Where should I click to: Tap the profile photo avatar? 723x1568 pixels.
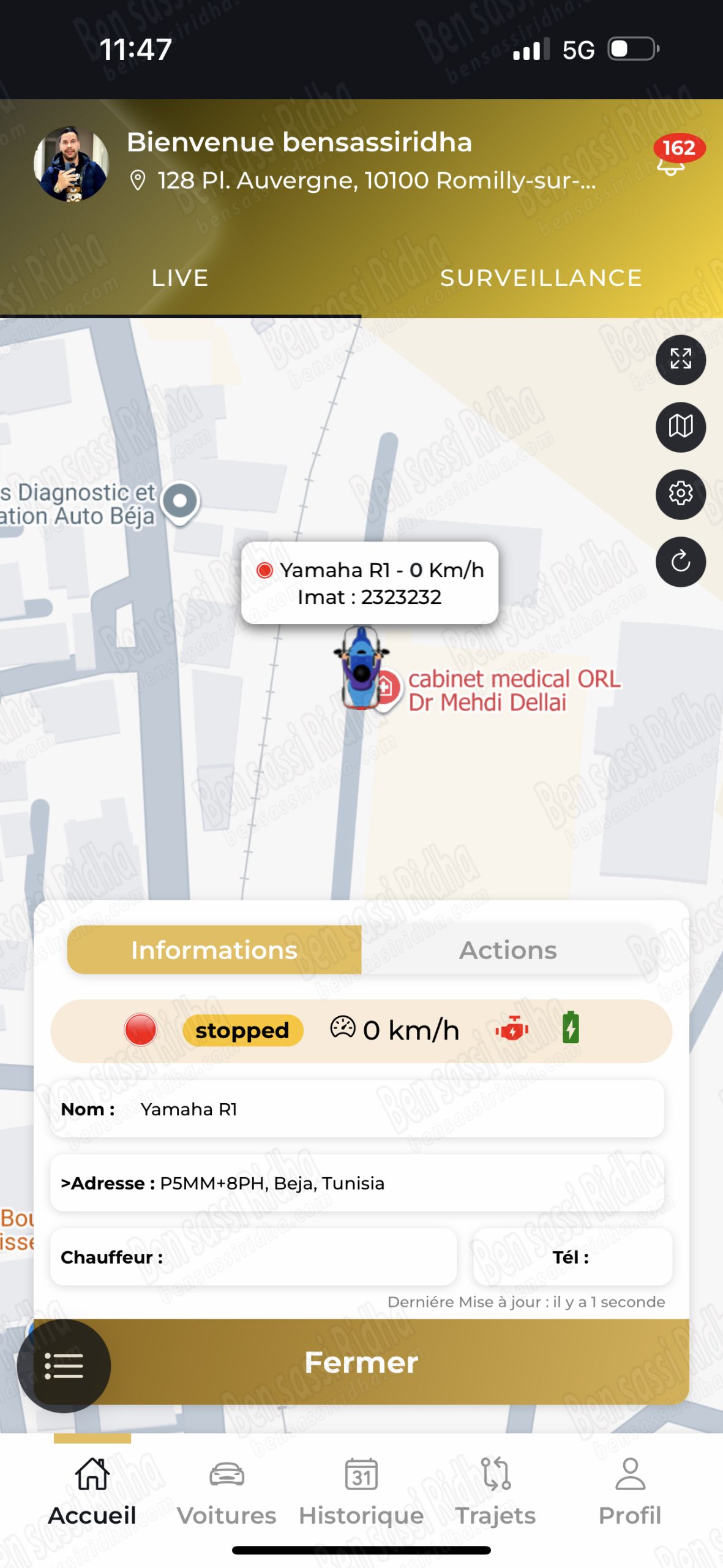tap(72, 164)
